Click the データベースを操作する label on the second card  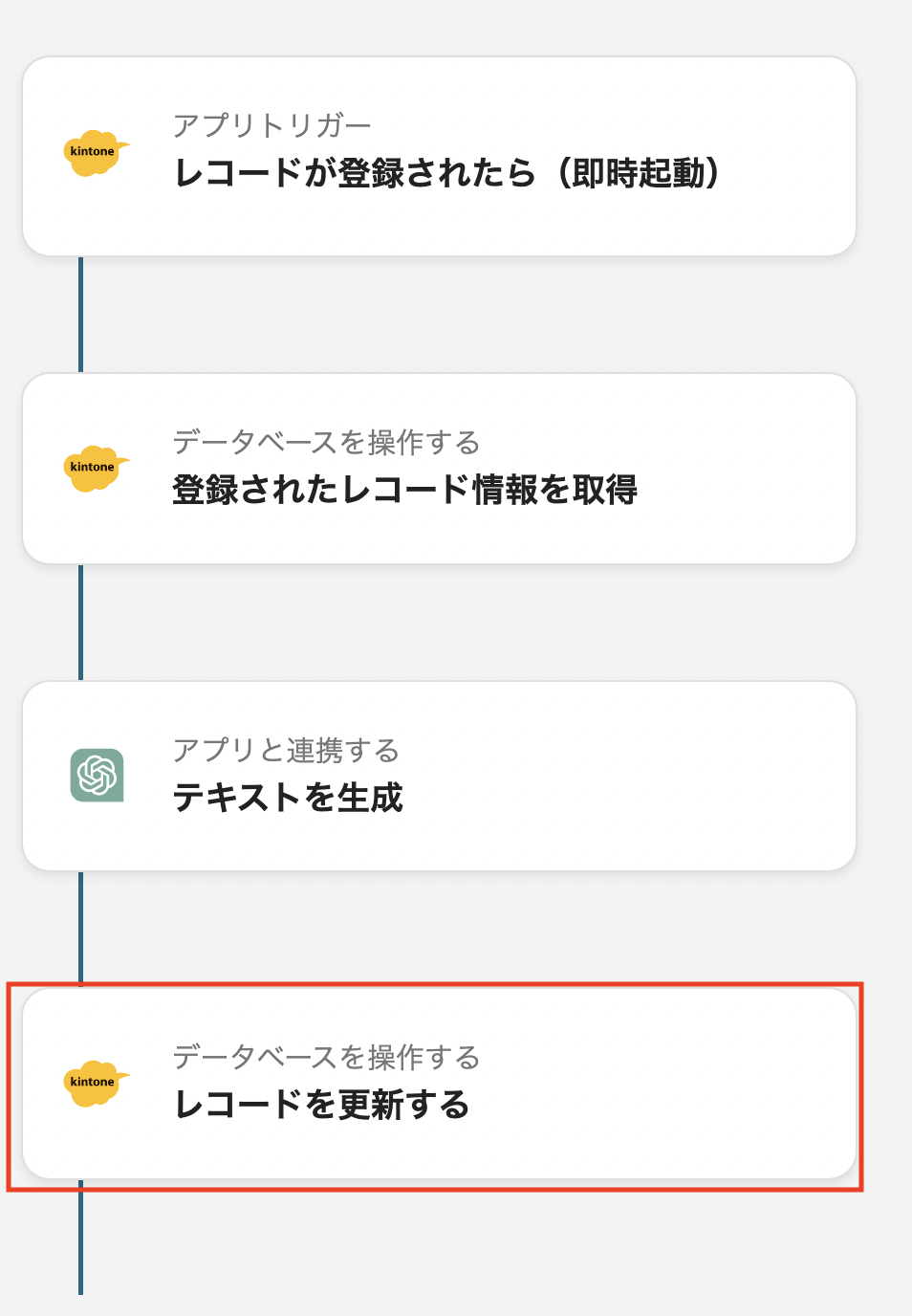click(x=327, y=442)
